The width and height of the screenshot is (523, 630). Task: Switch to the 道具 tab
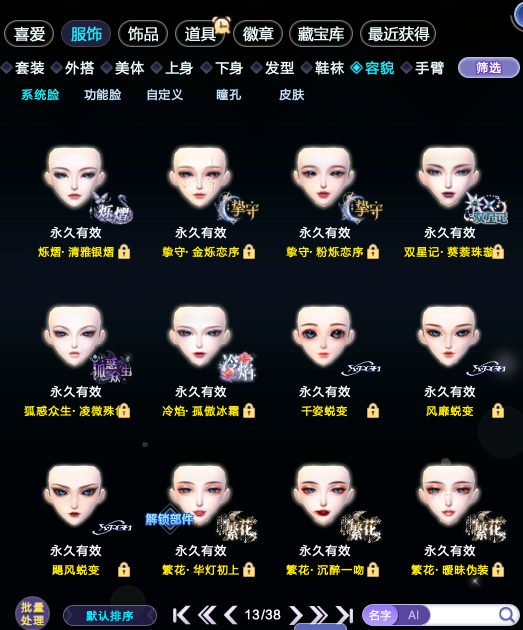(200, 34)
